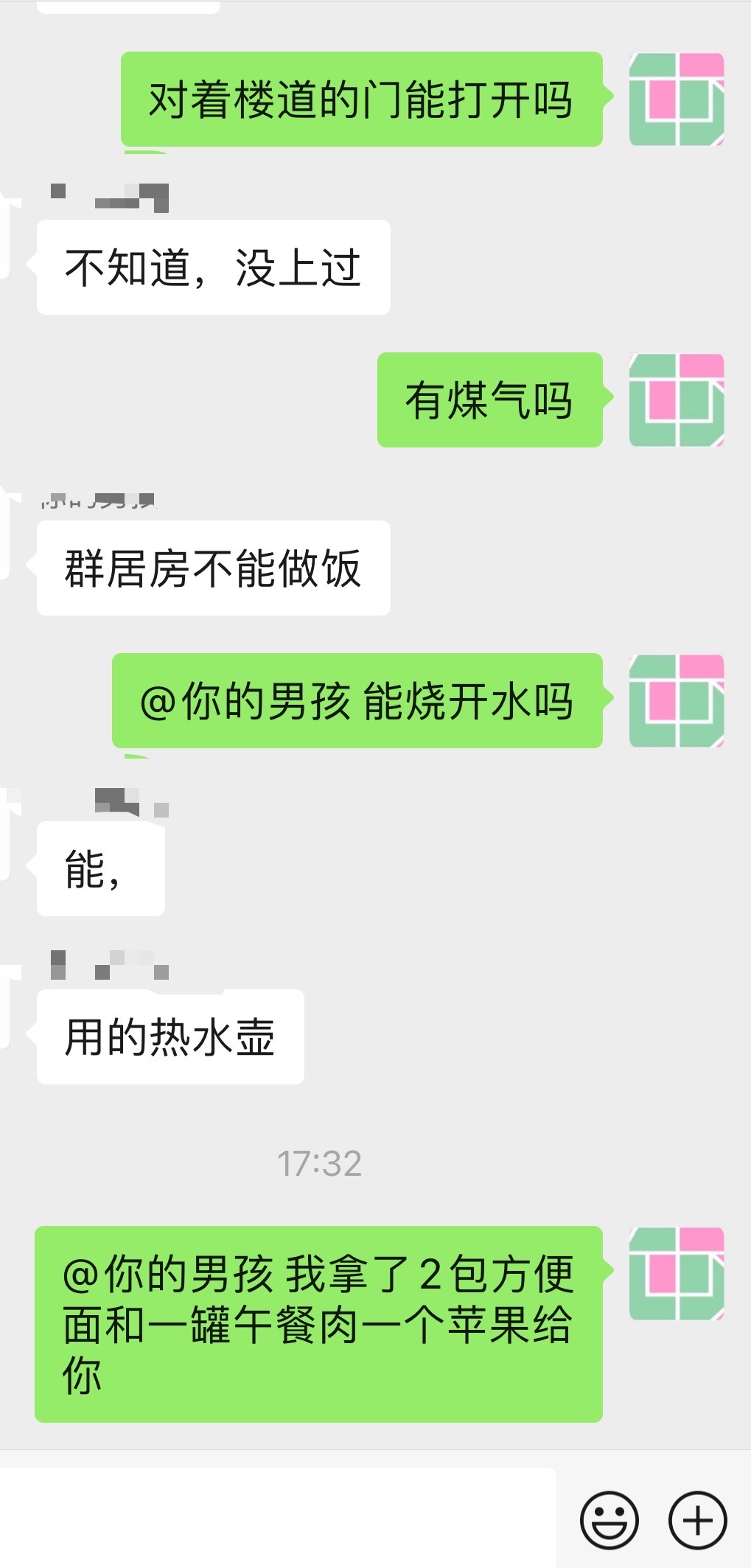Viewport: 751px width, 1568px height.
Task: Tap own avatar beside '能烧开水吗' message
Action: point(676,701)
